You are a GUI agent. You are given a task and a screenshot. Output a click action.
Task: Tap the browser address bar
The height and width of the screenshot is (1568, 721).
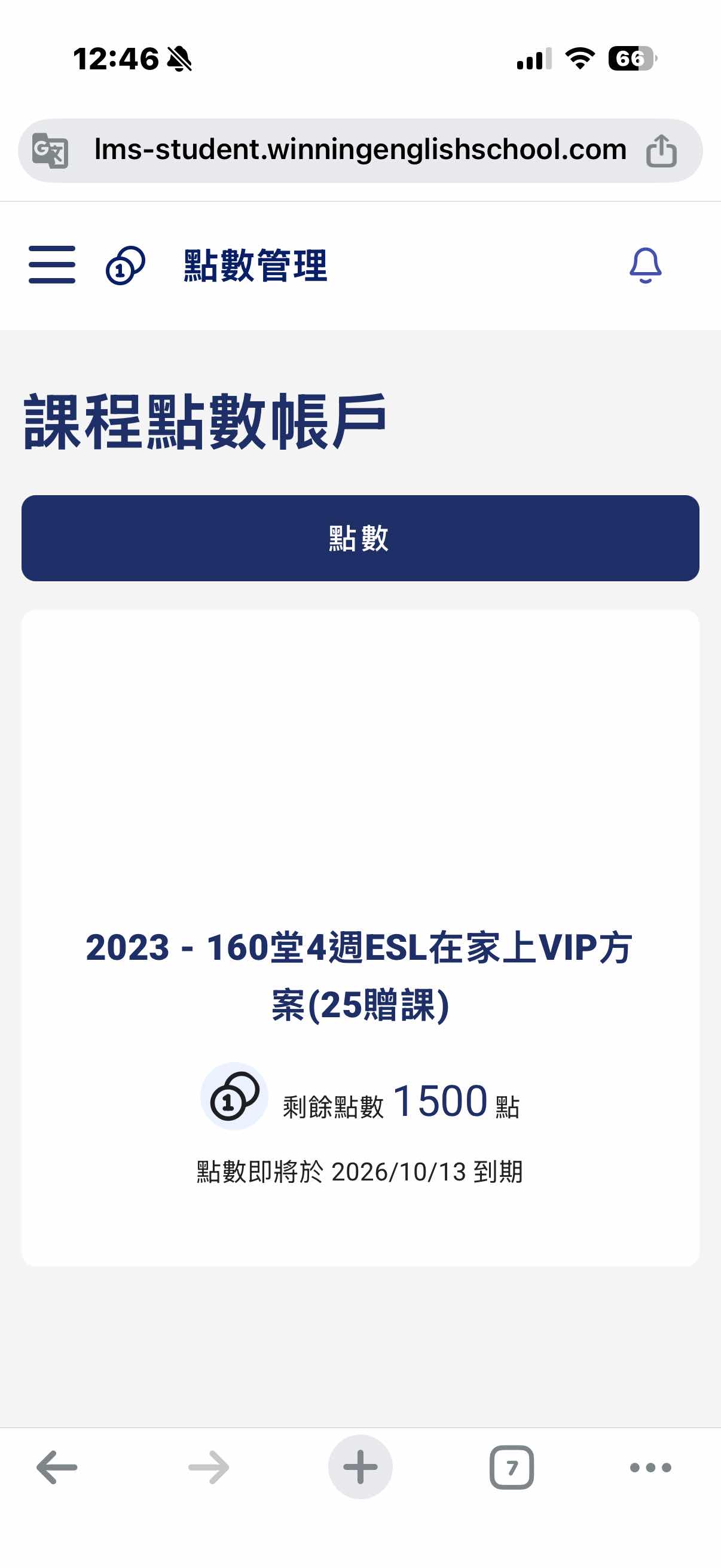pyautogui.click(x=360, y=150)
